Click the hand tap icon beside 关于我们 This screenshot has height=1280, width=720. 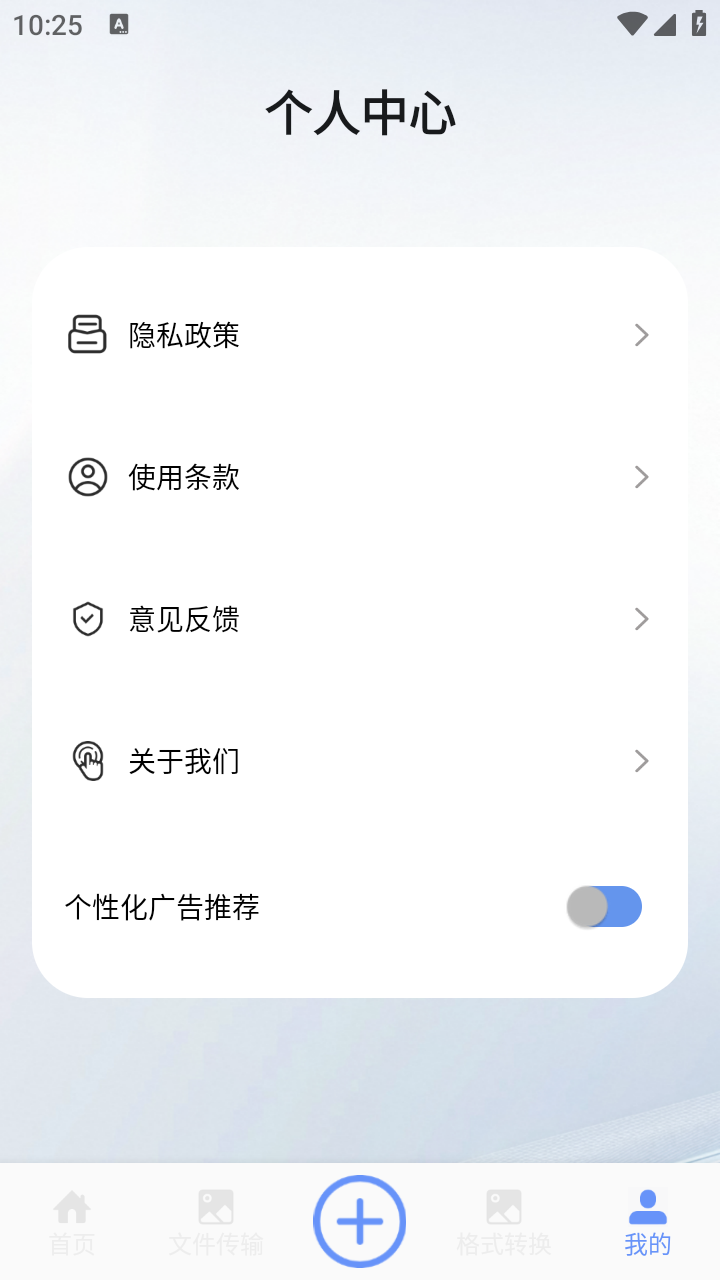click(88, 761)
